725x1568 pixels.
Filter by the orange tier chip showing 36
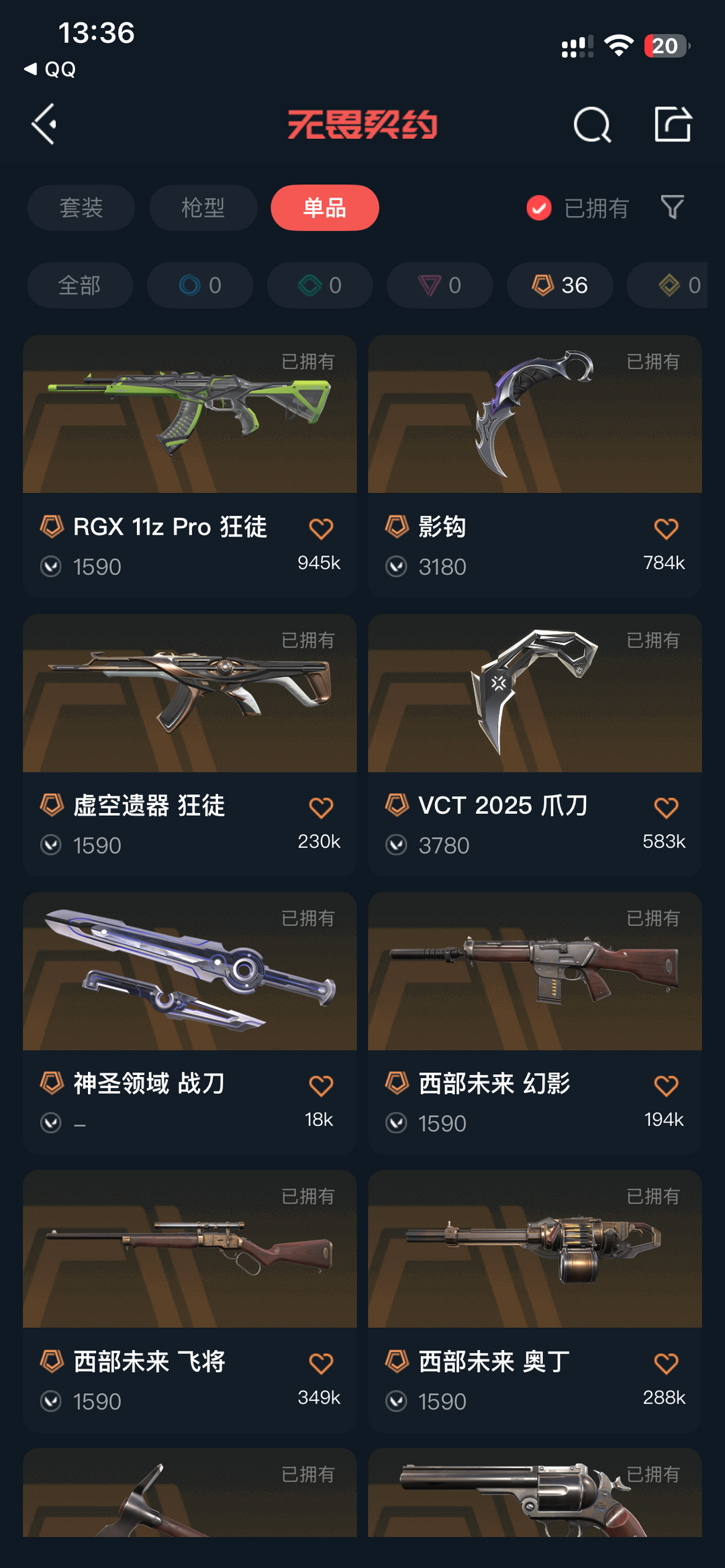coord(559,285)
